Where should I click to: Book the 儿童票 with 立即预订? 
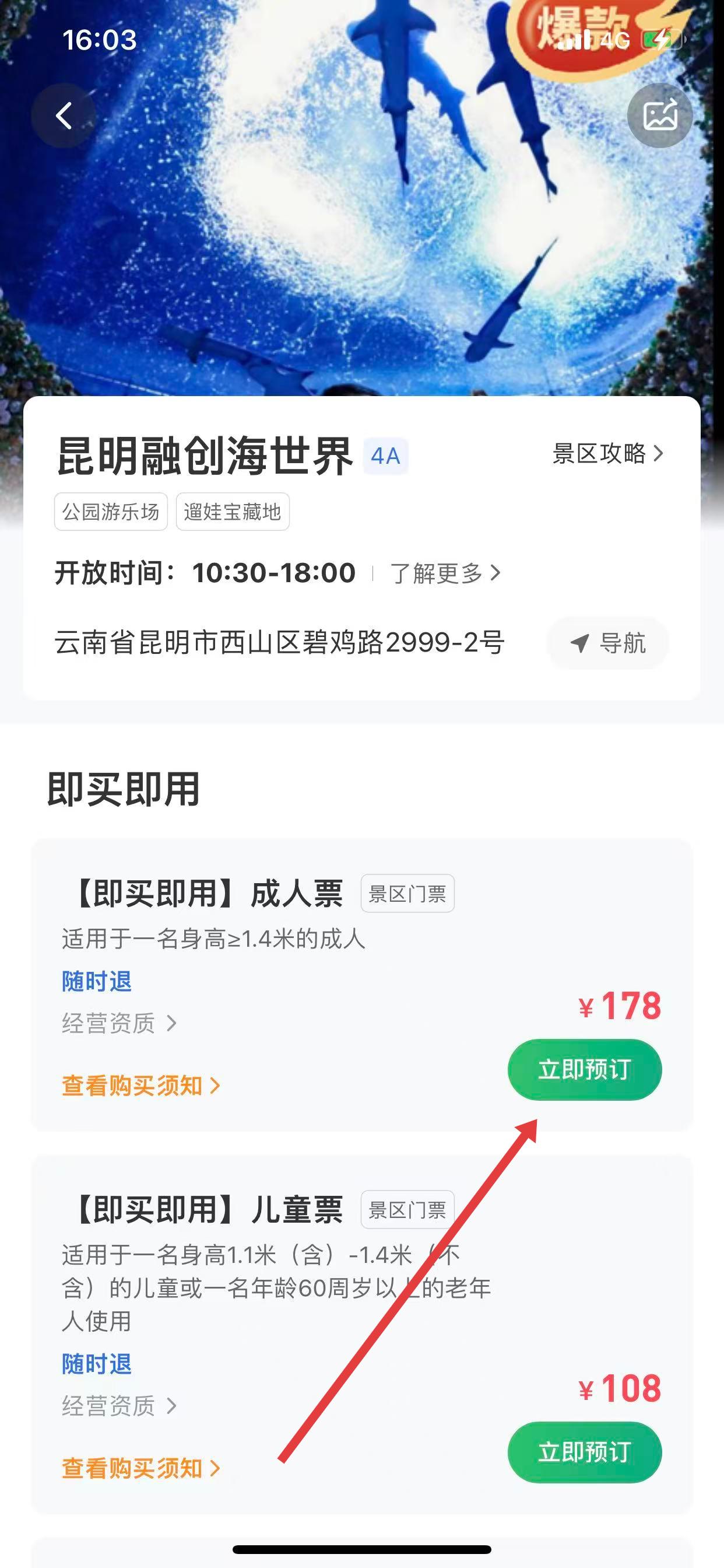(x=584, y=1452)
